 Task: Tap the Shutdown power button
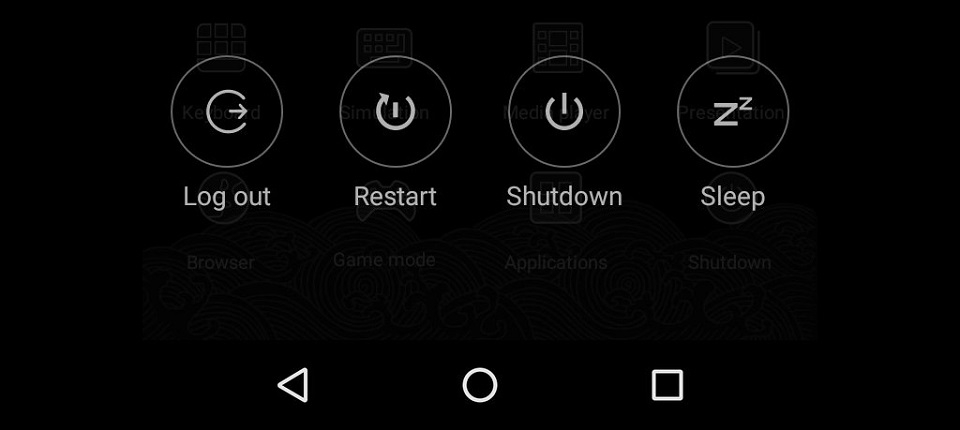[x=564, y=112]
